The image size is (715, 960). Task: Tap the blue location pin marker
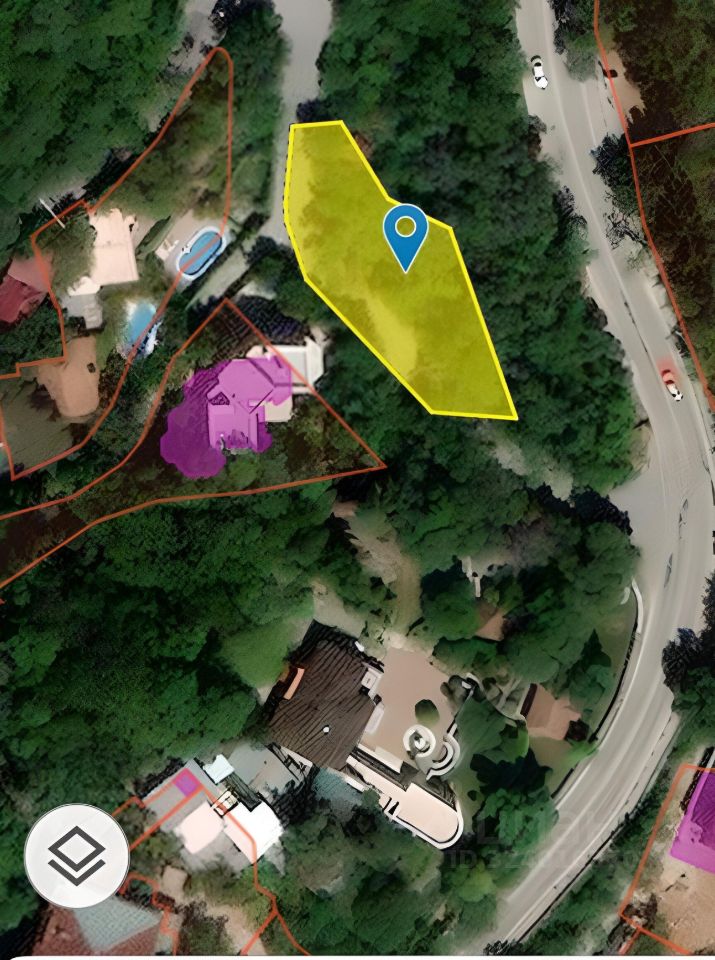click(405, 234)
